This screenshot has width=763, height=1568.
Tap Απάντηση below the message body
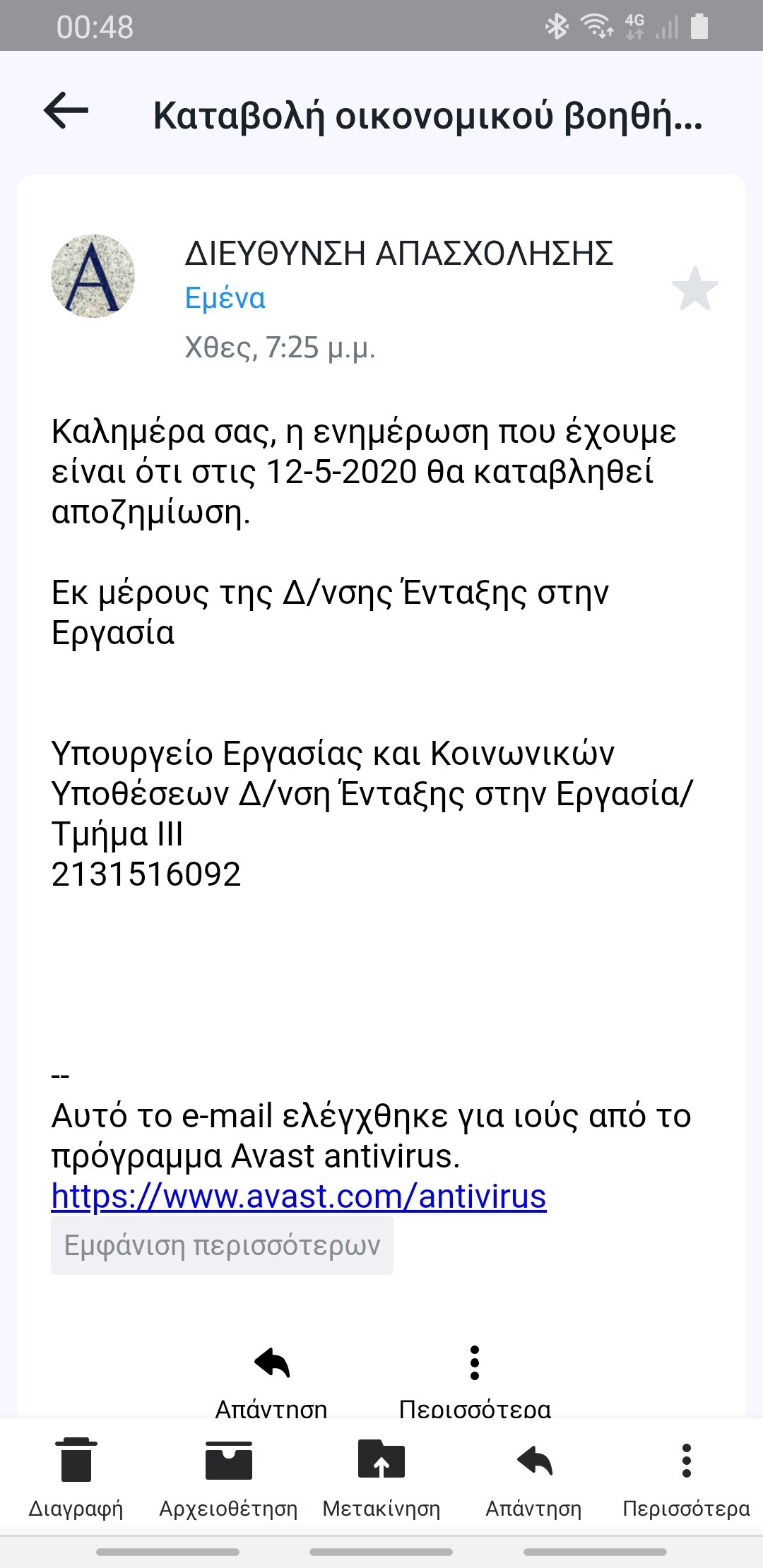point(271,1381)
